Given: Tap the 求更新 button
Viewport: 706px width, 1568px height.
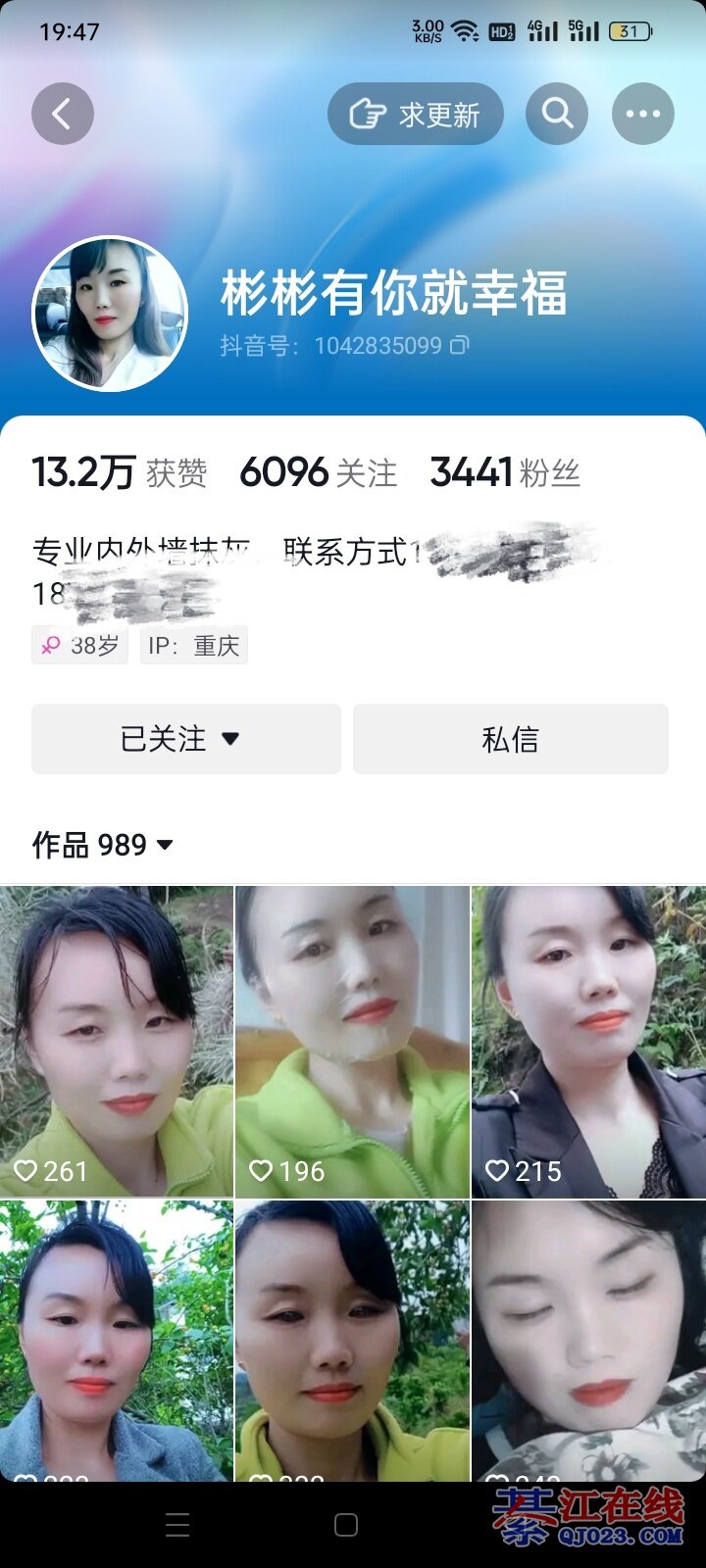Looking at the screenshot, I should coord(416,115).
